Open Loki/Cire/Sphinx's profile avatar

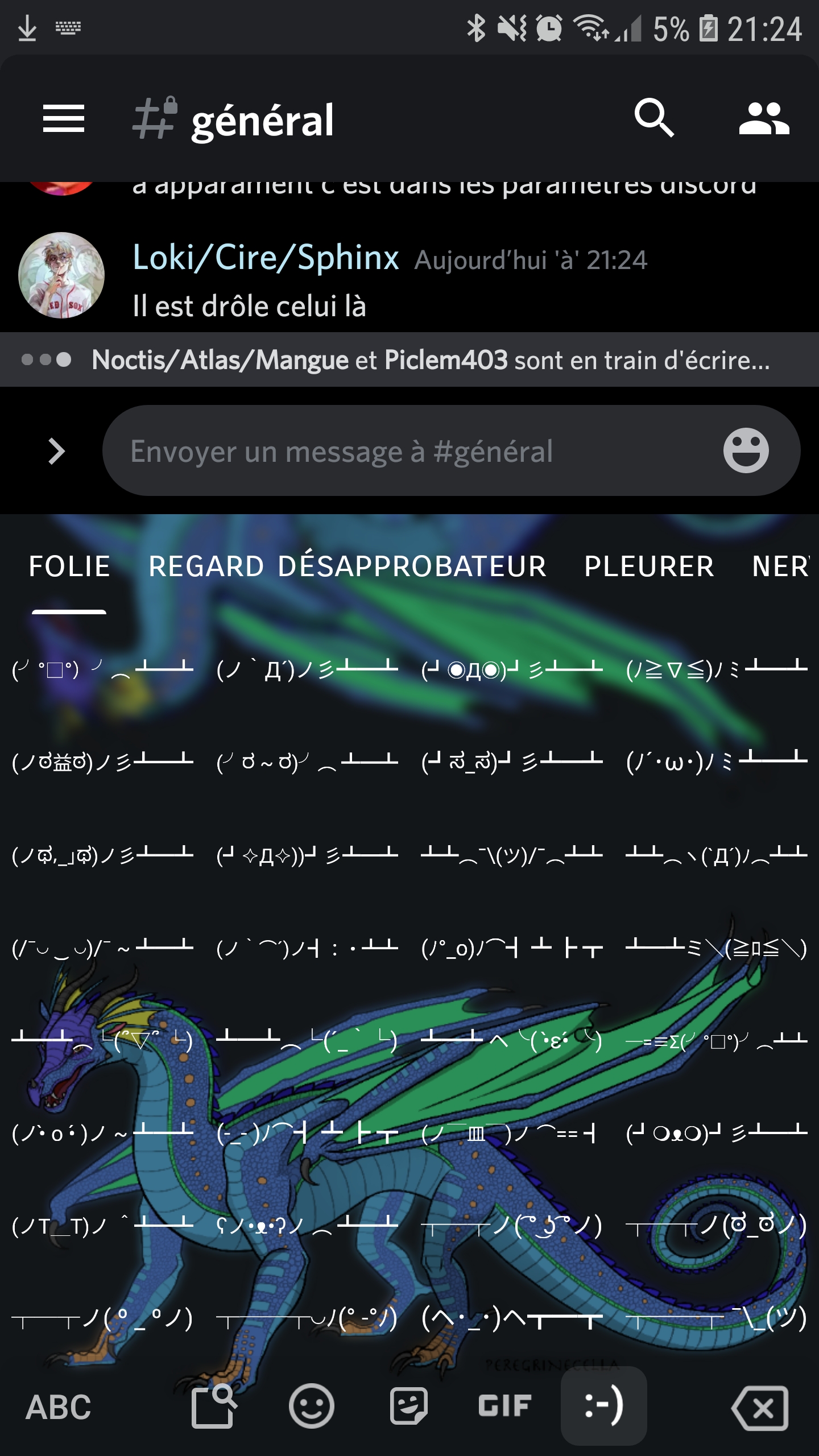click(61, 275)
